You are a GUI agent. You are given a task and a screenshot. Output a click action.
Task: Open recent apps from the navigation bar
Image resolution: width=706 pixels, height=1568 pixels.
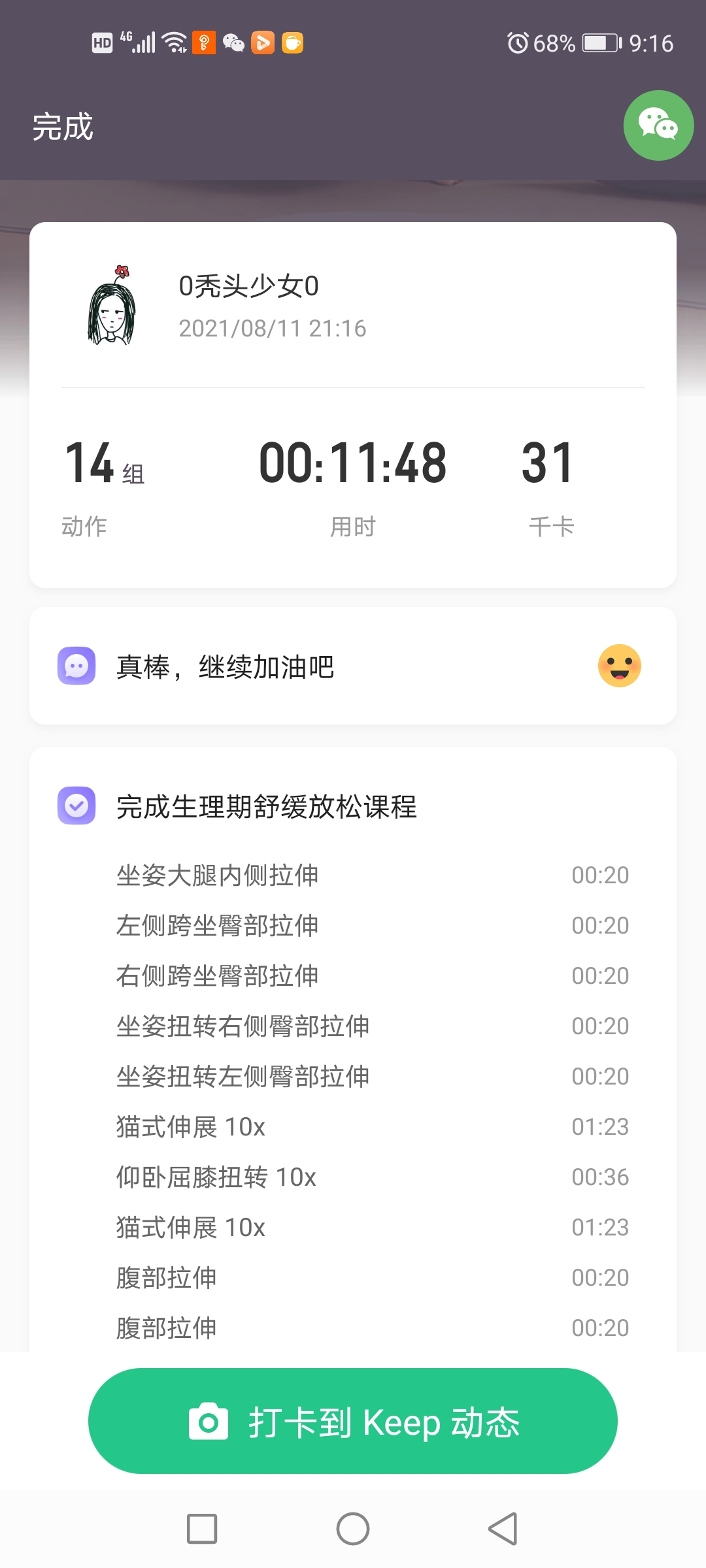pos(202,1529)
